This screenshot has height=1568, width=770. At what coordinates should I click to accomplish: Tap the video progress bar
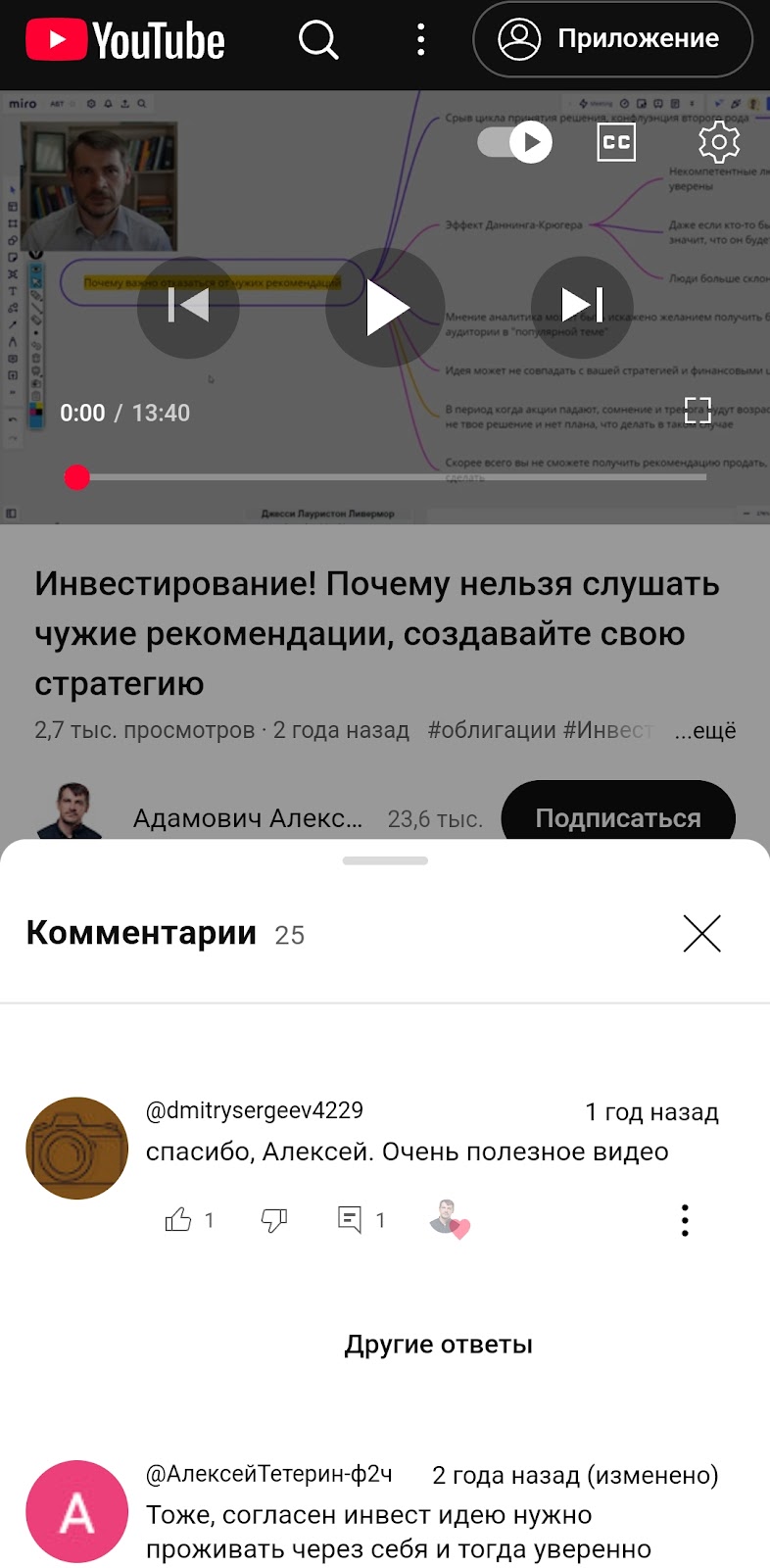(392, 477)
